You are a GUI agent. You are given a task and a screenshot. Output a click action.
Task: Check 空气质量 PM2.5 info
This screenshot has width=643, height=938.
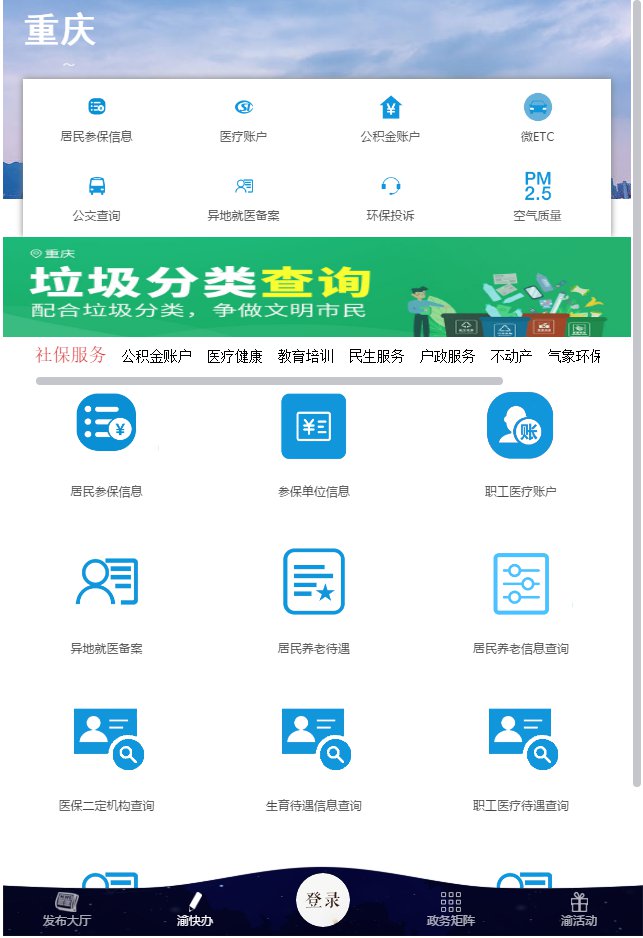[537, 197]
